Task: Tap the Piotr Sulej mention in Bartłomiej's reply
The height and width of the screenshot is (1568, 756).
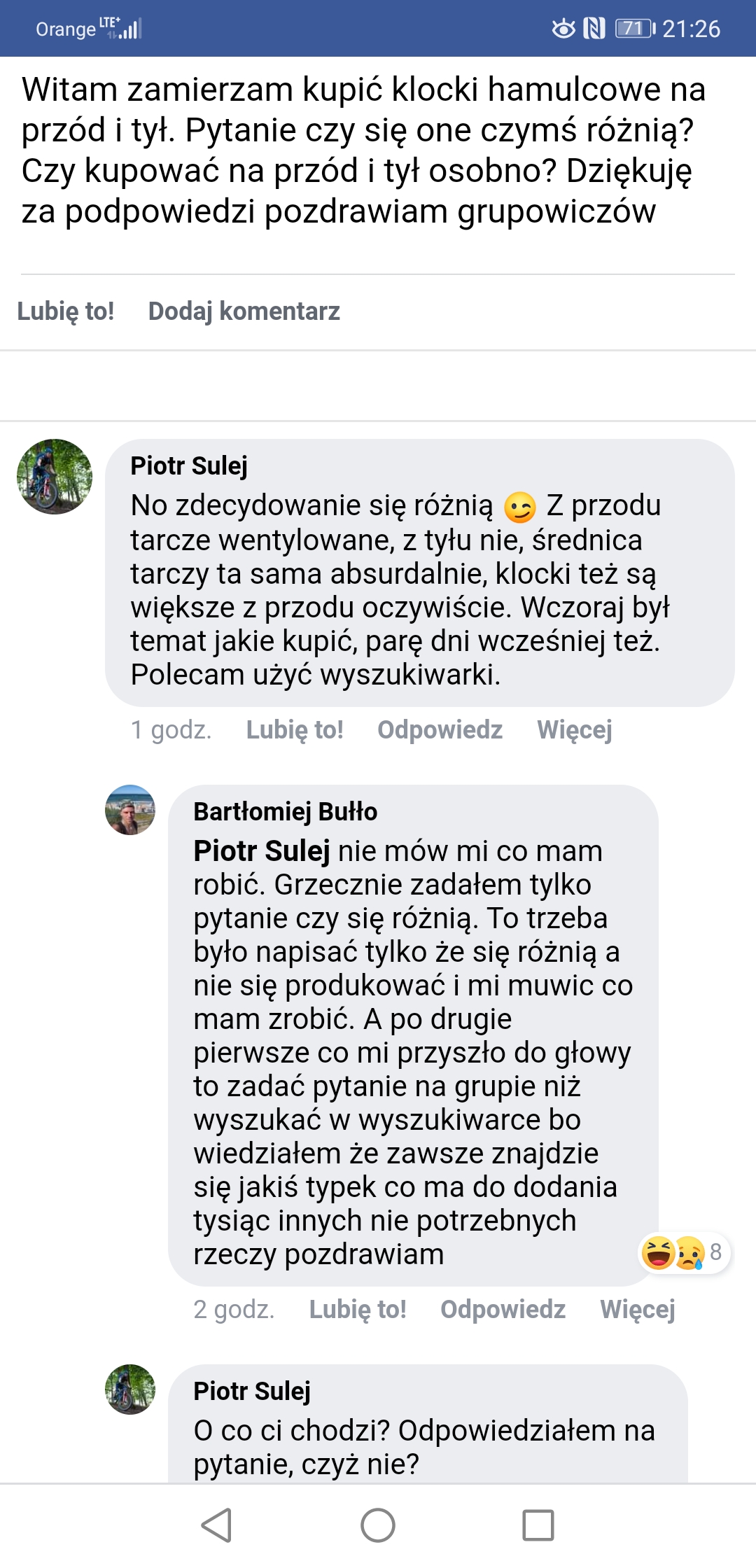Action: pos(262,851)
